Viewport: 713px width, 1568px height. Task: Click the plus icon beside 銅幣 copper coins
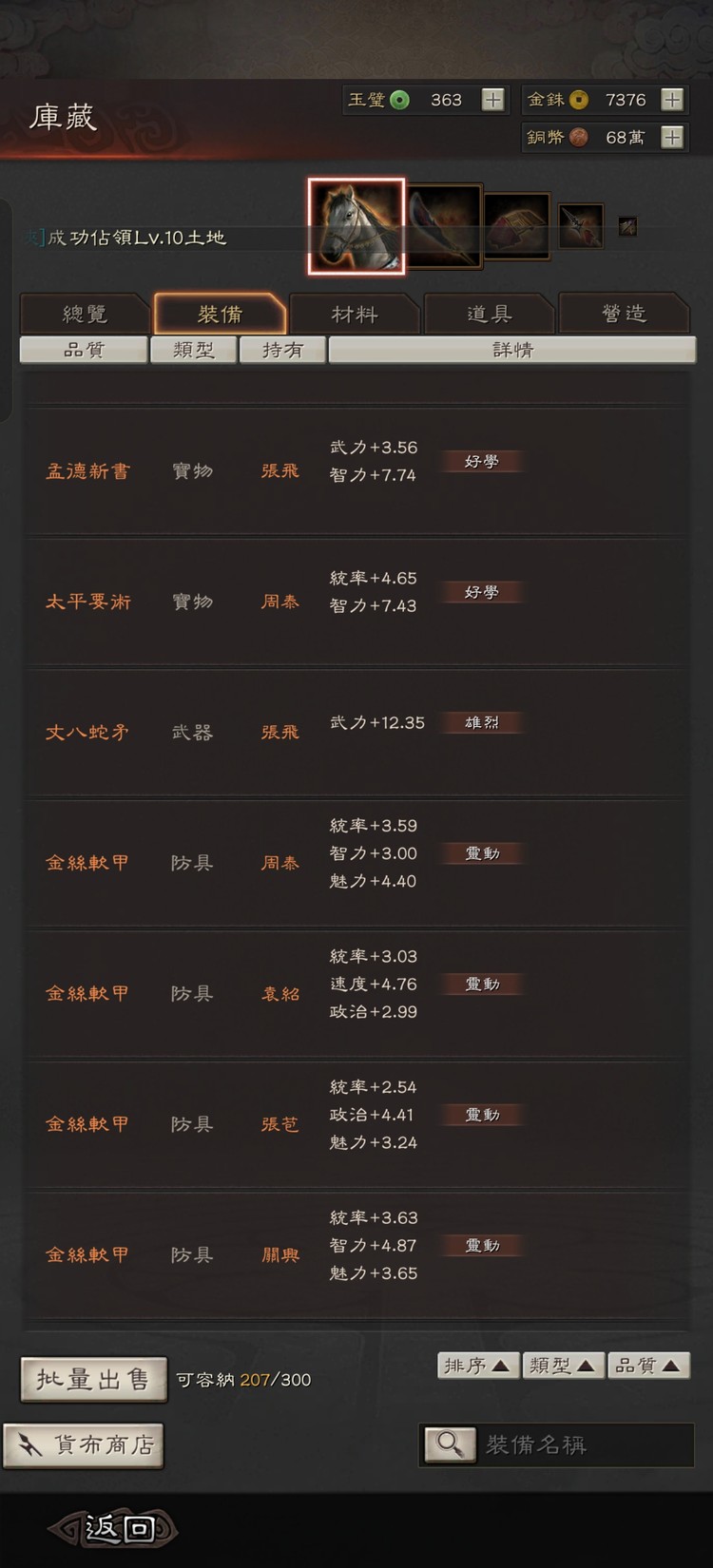pyautogui.click(x=674, y=138)
